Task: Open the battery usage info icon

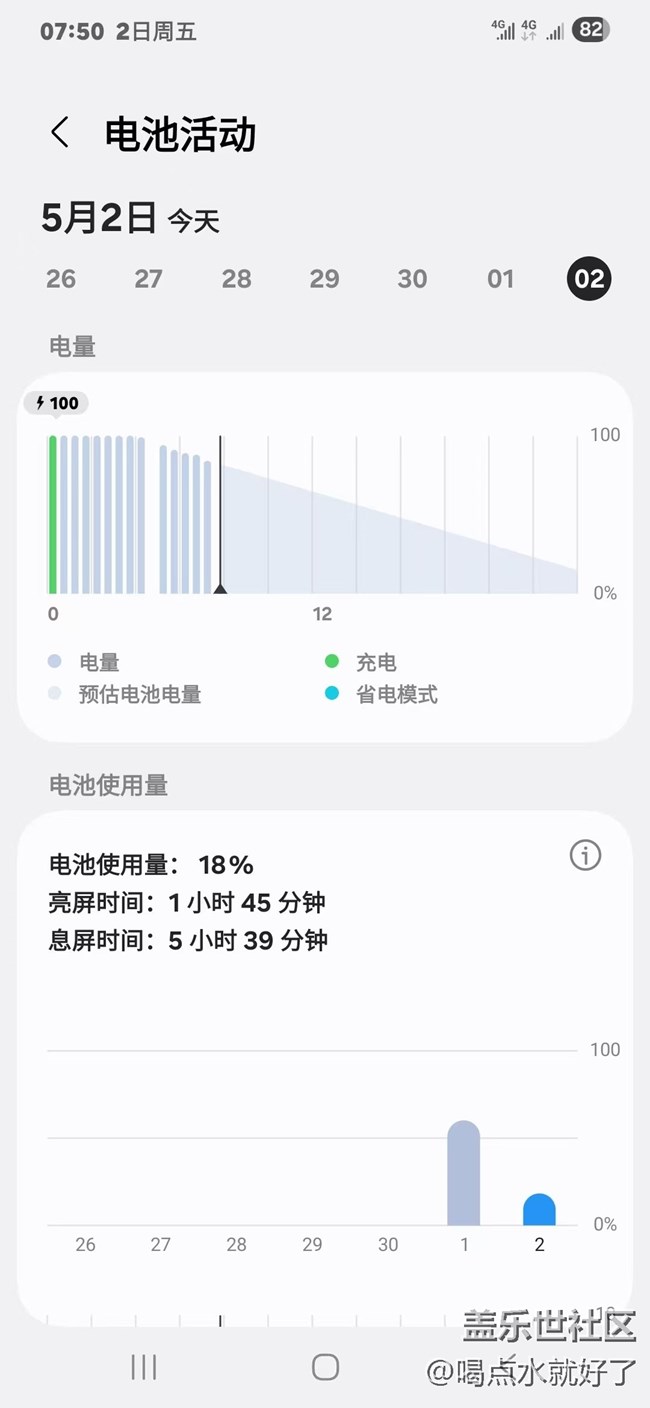Action: pos(585,855)
